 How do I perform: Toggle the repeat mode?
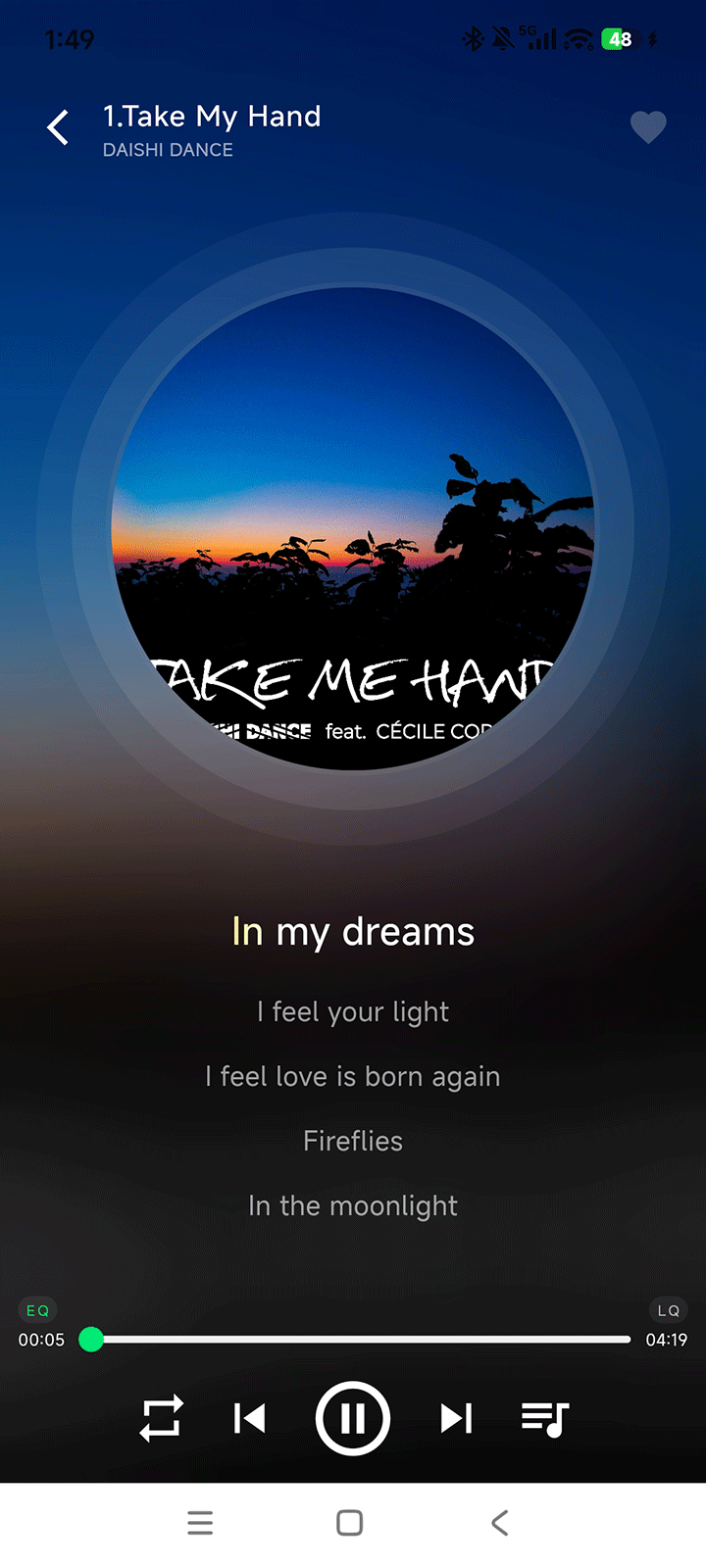coord(162,1418)
